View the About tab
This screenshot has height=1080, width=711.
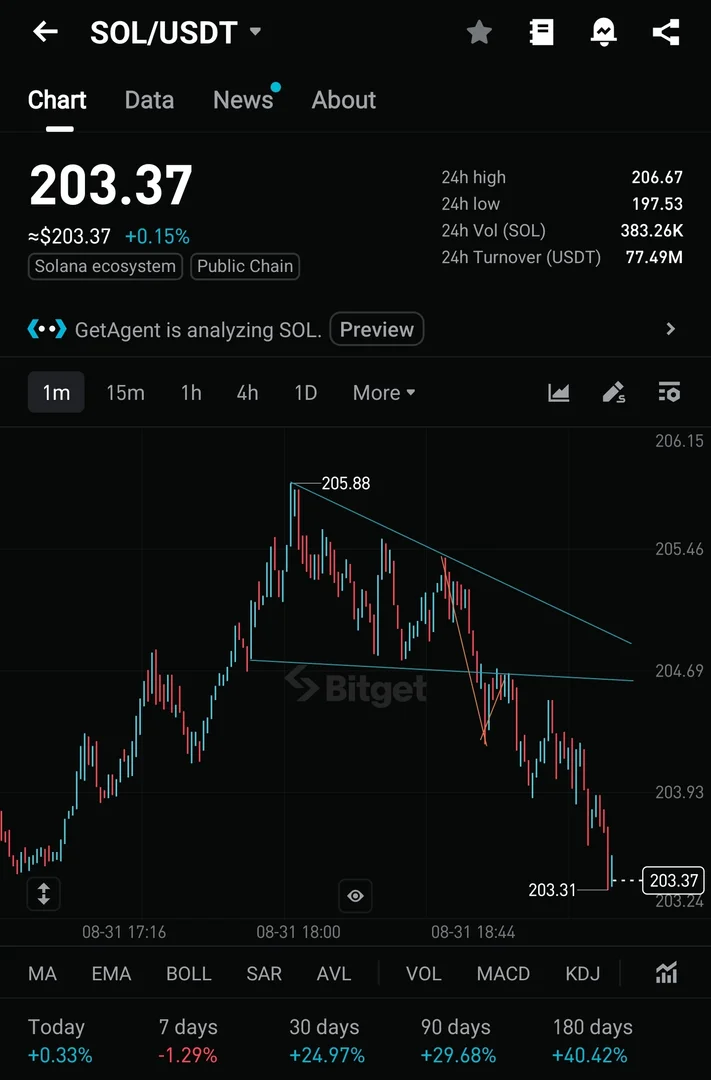[x=343, y=100]
